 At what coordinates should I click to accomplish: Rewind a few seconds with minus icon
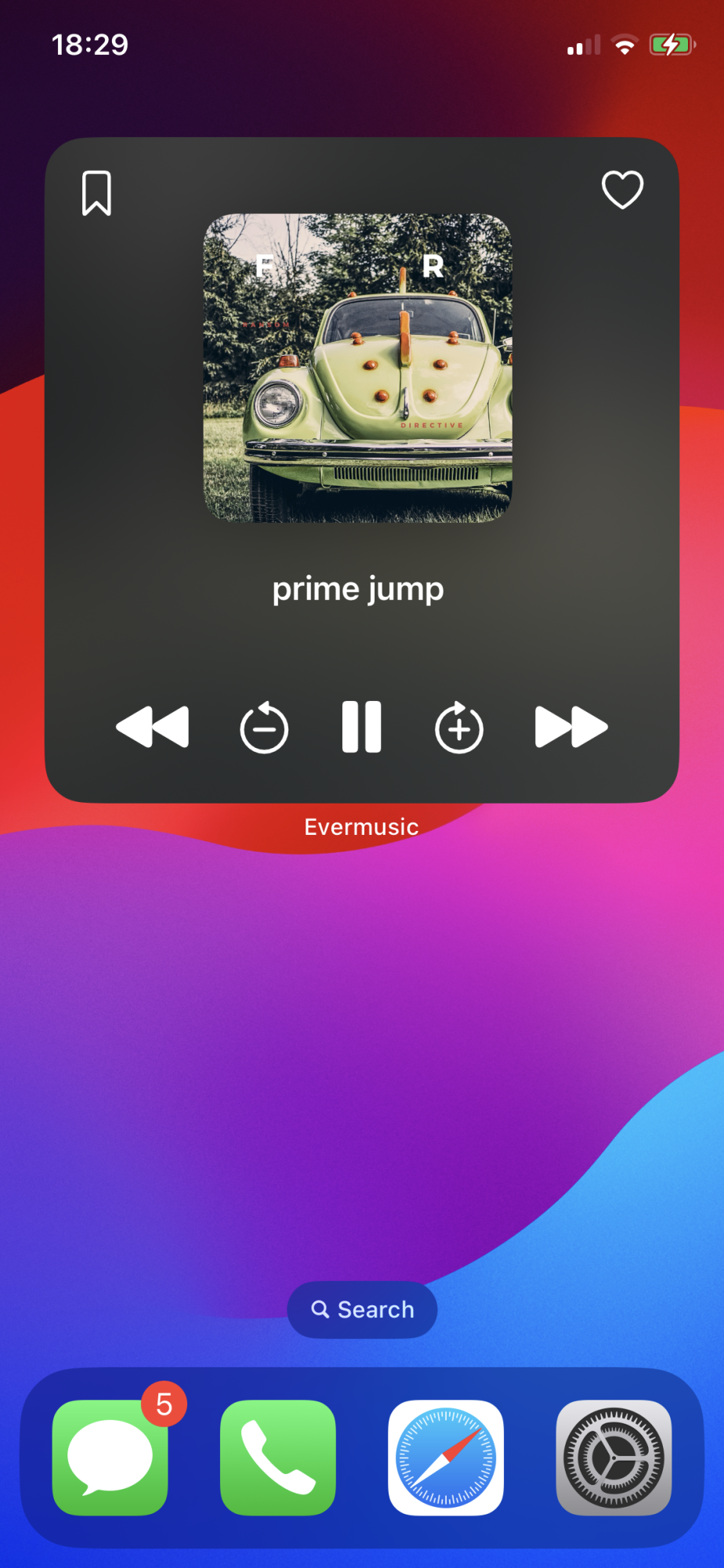264,728
